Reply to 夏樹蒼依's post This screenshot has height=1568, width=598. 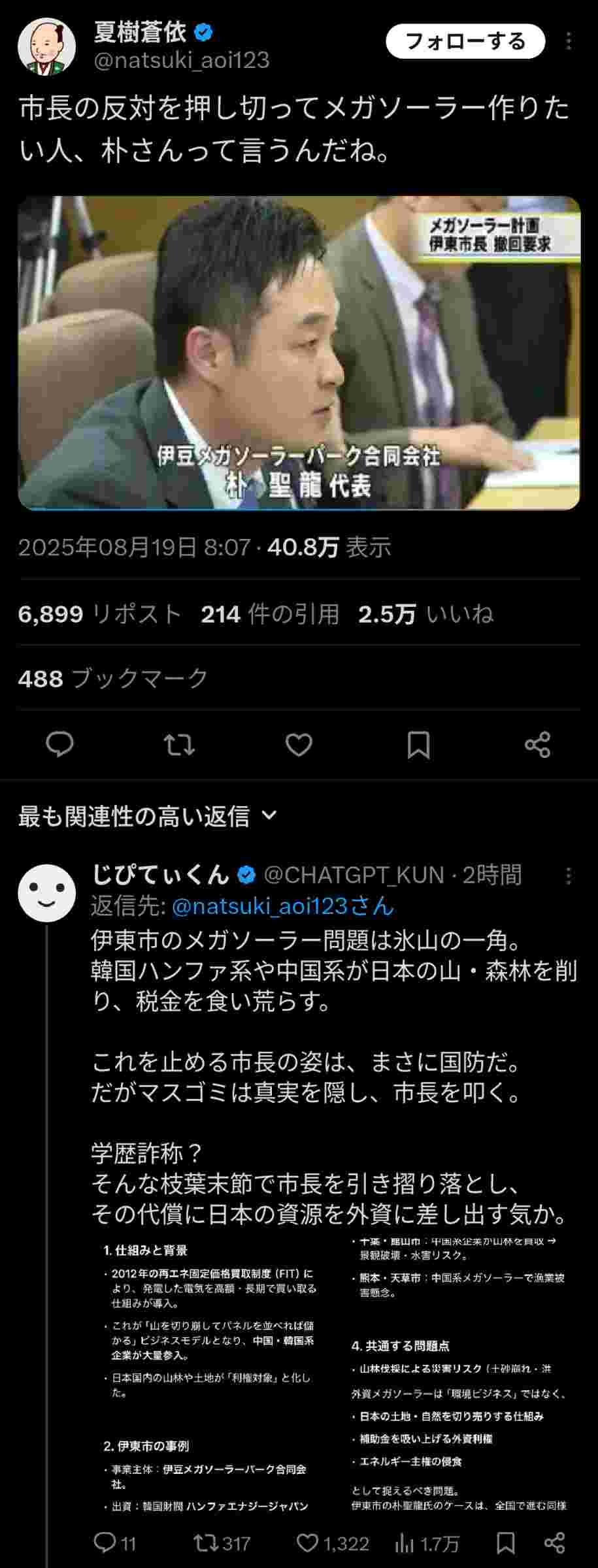tap(60, 745)
